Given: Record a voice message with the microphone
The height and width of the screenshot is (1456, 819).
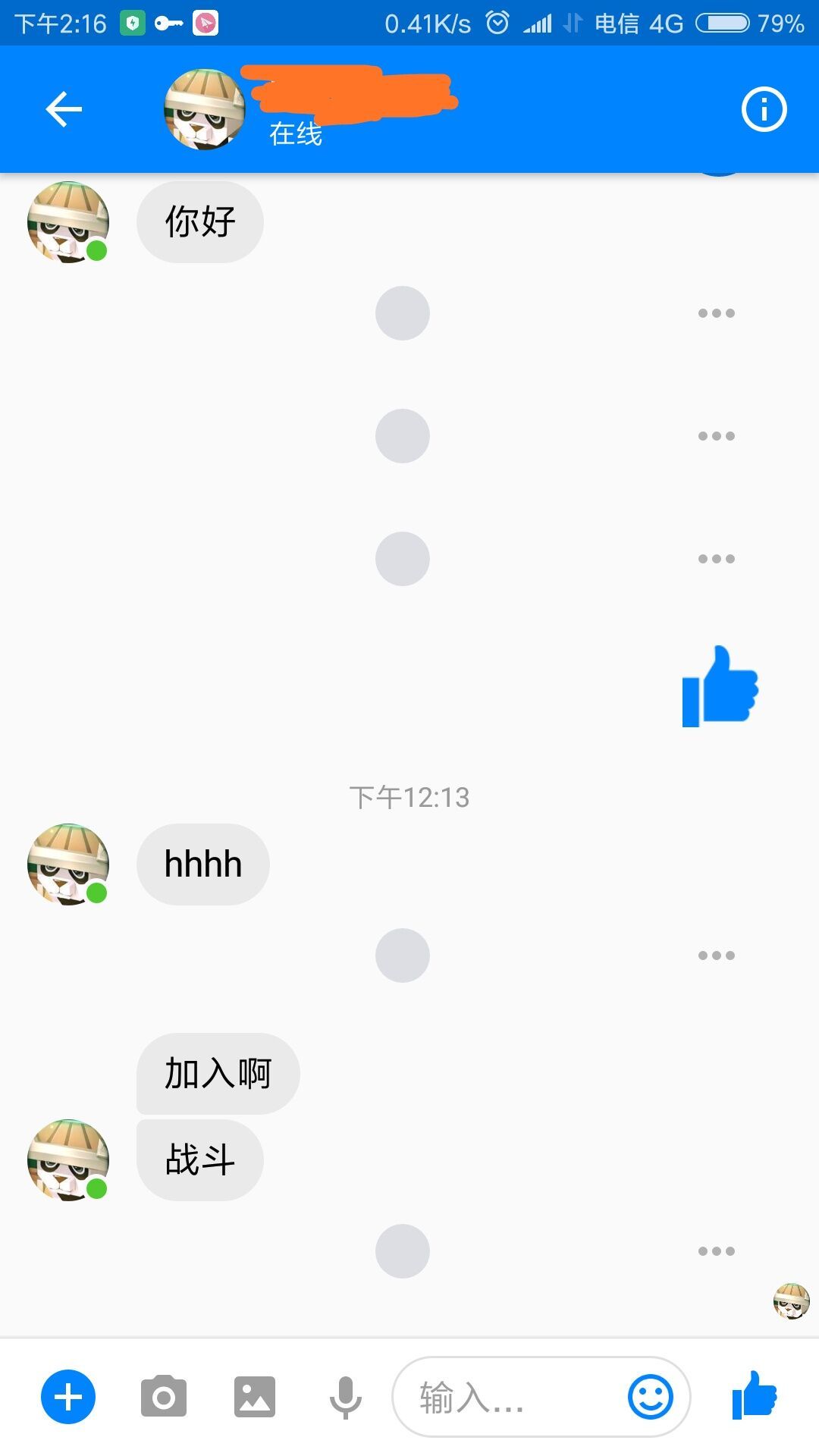Looking at the screenshot, I should (x=346, y=1397).
